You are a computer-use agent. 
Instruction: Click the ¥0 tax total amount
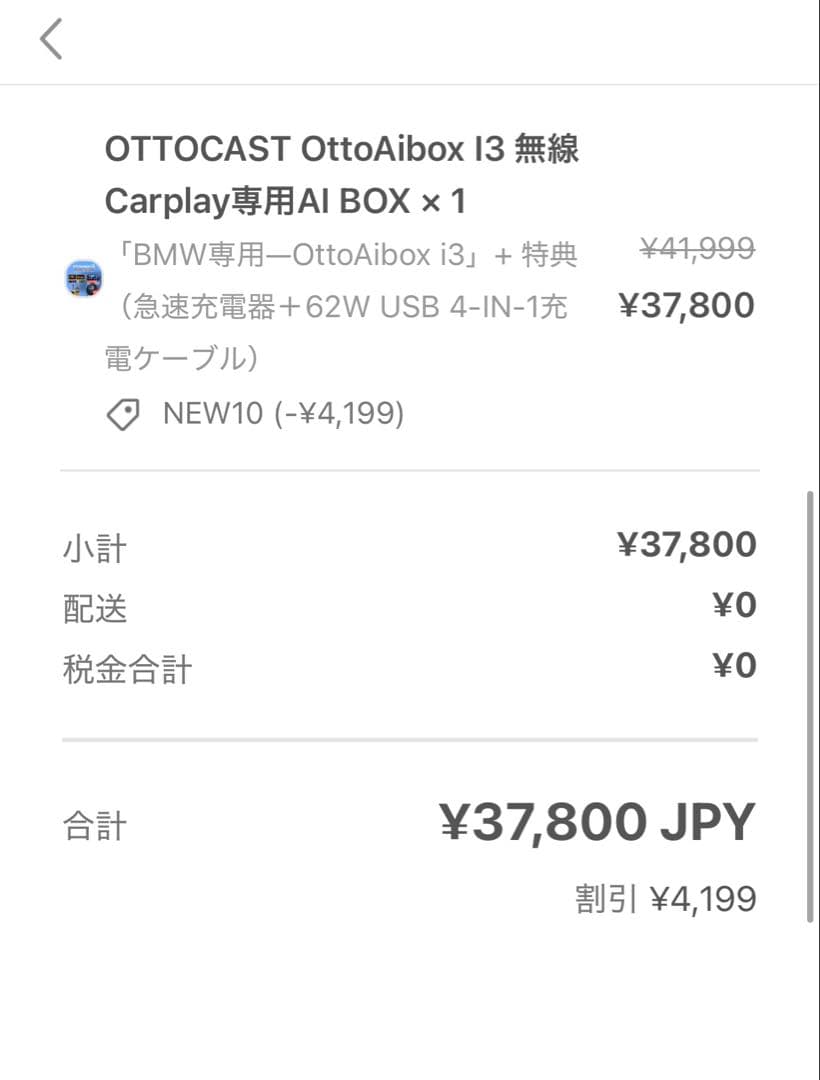point(734,666)
